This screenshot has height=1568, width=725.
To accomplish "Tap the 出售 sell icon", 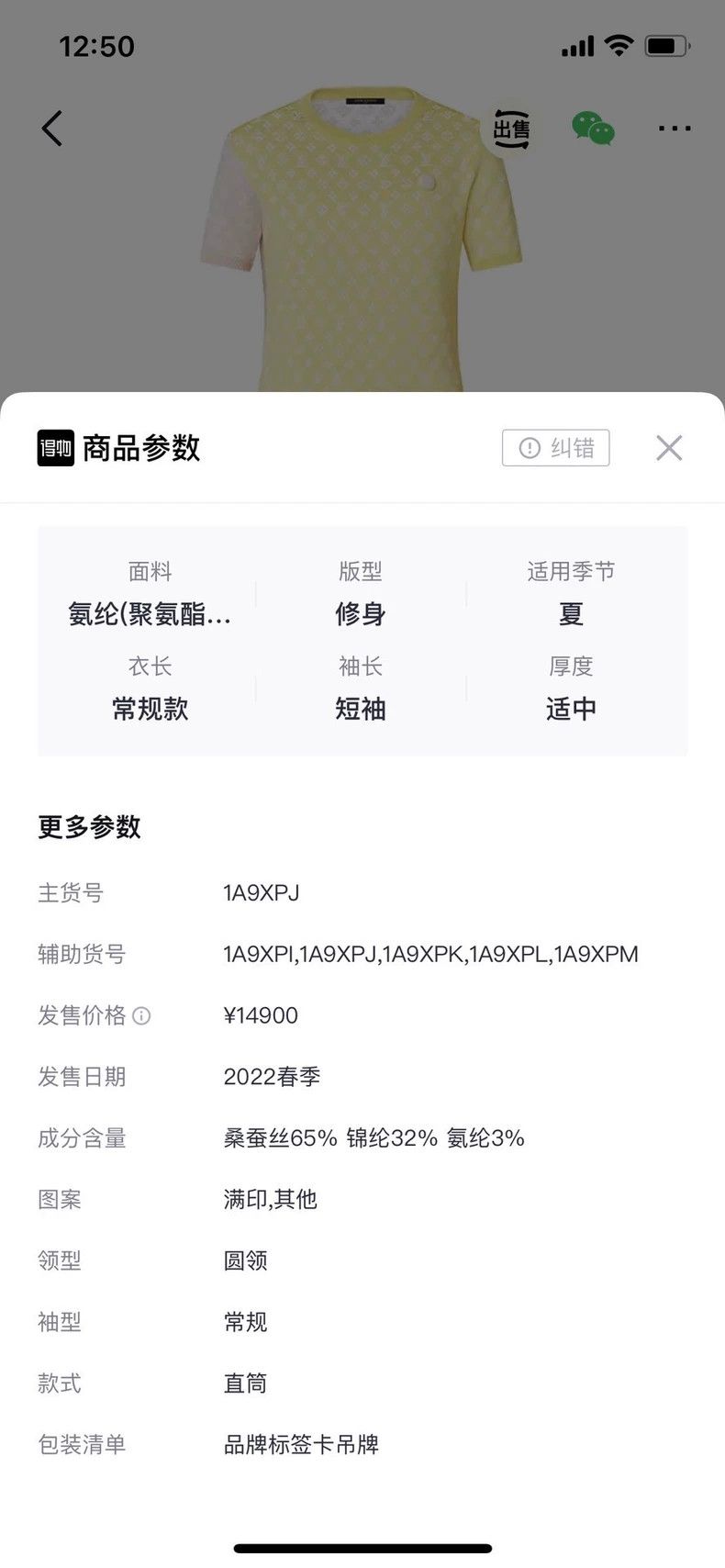I will point(511,129).
